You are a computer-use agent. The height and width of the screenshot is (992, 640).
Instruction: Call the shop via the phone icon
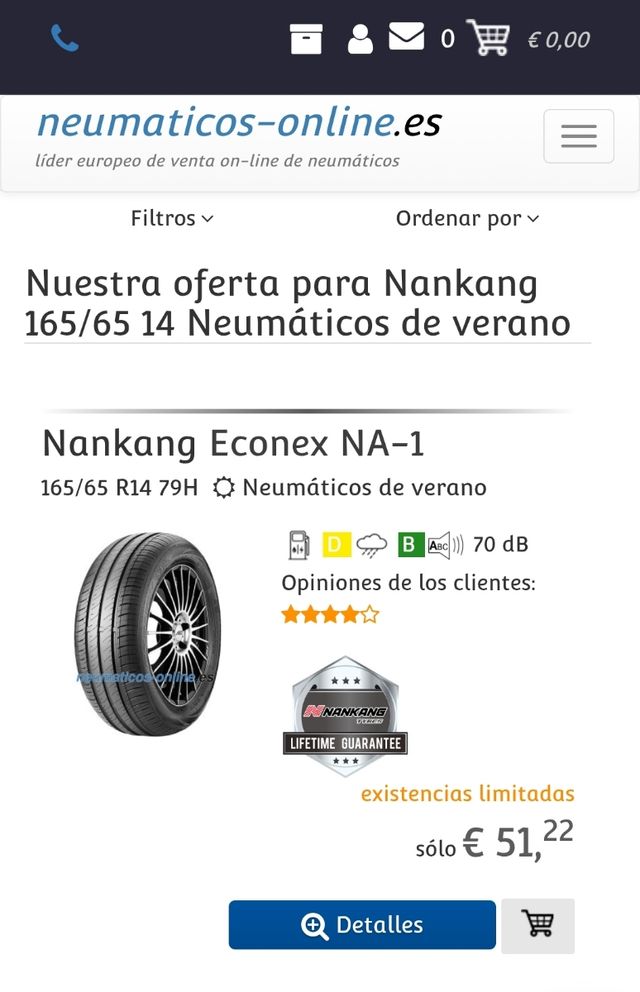65,39
